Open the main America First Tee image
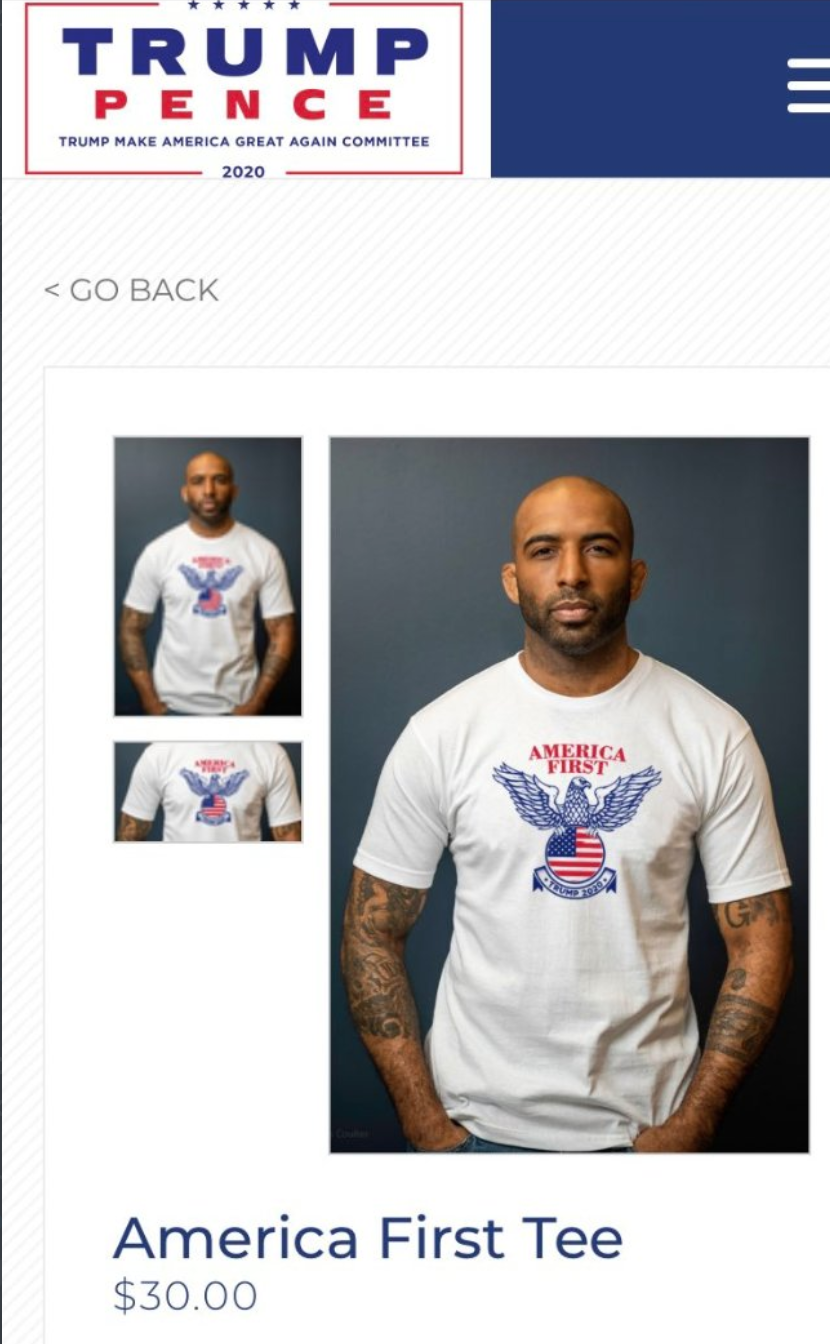 tap(569, 795)
